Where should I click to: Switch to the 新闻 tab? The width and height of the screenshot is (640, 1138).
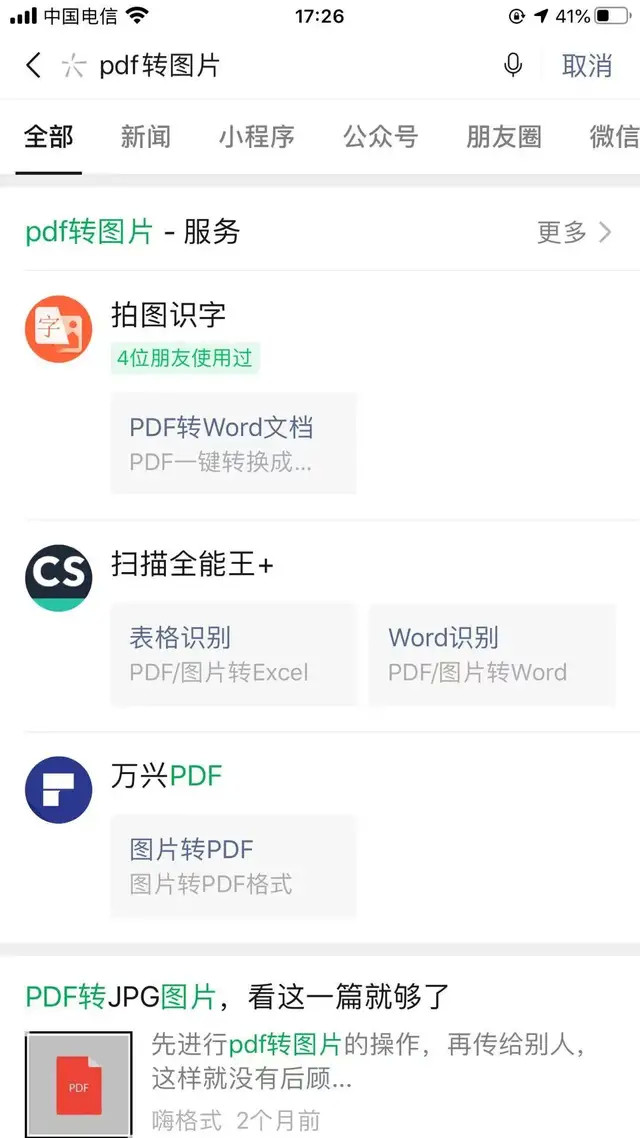tap(145, 137)
